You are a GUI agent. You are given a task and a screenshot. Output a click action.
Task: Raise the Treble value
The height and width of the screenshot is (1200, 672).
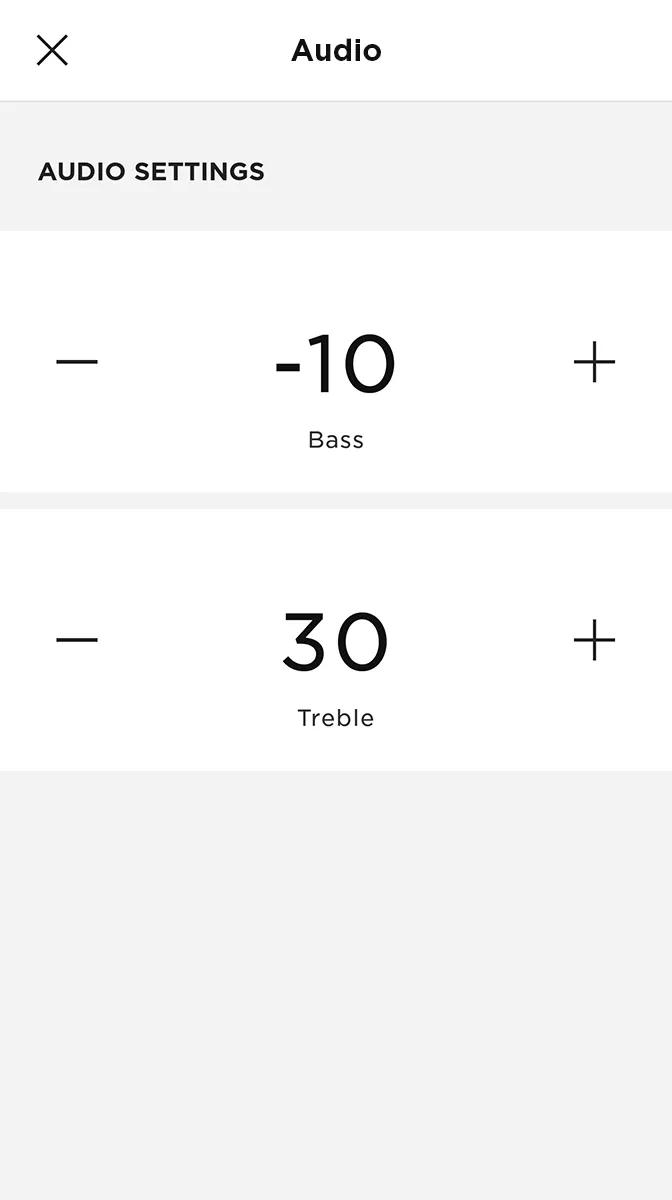tap(594, 639)
